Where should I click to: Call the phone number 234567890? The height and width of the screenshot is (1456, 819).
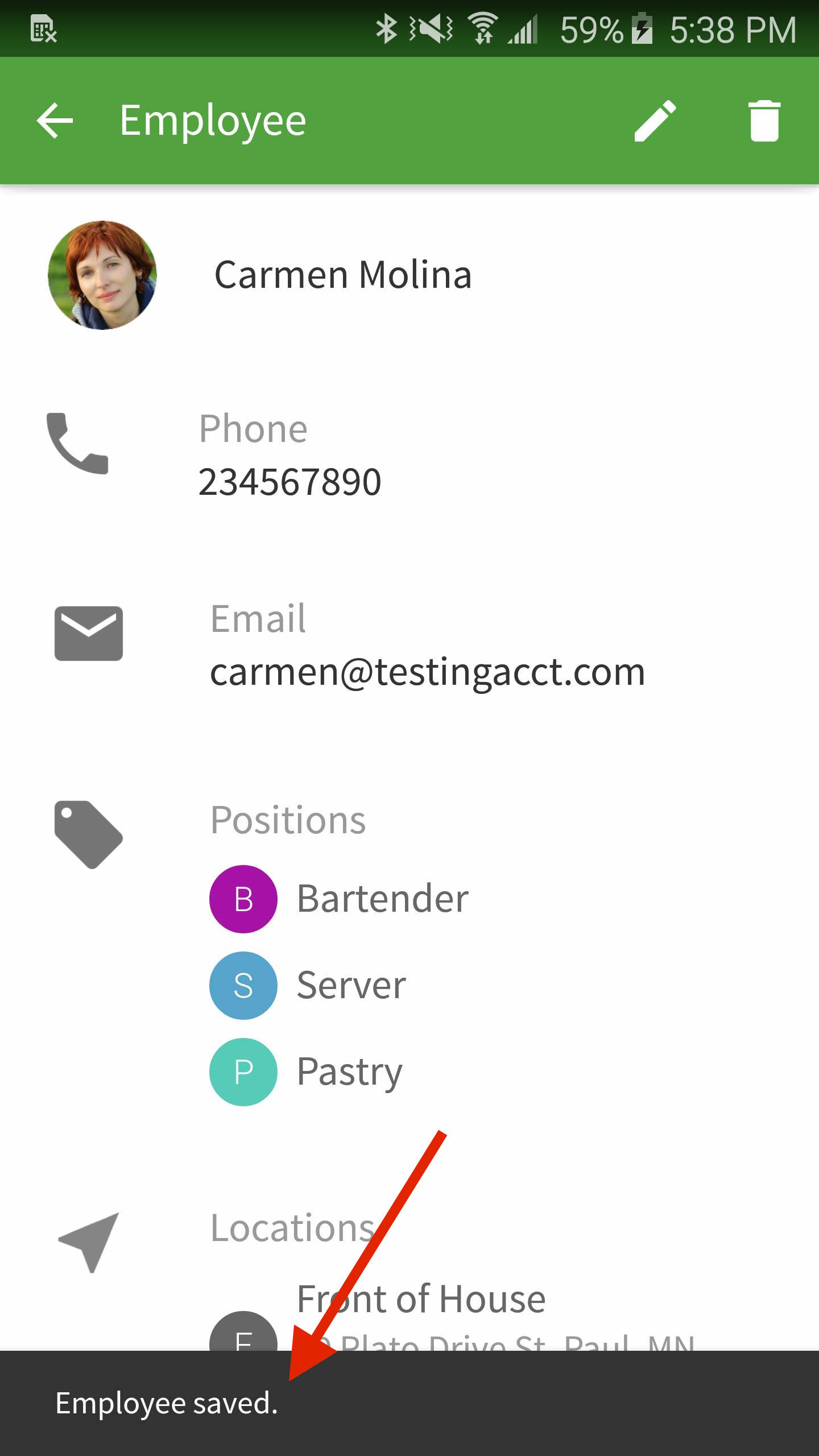[x=289, y=482]
